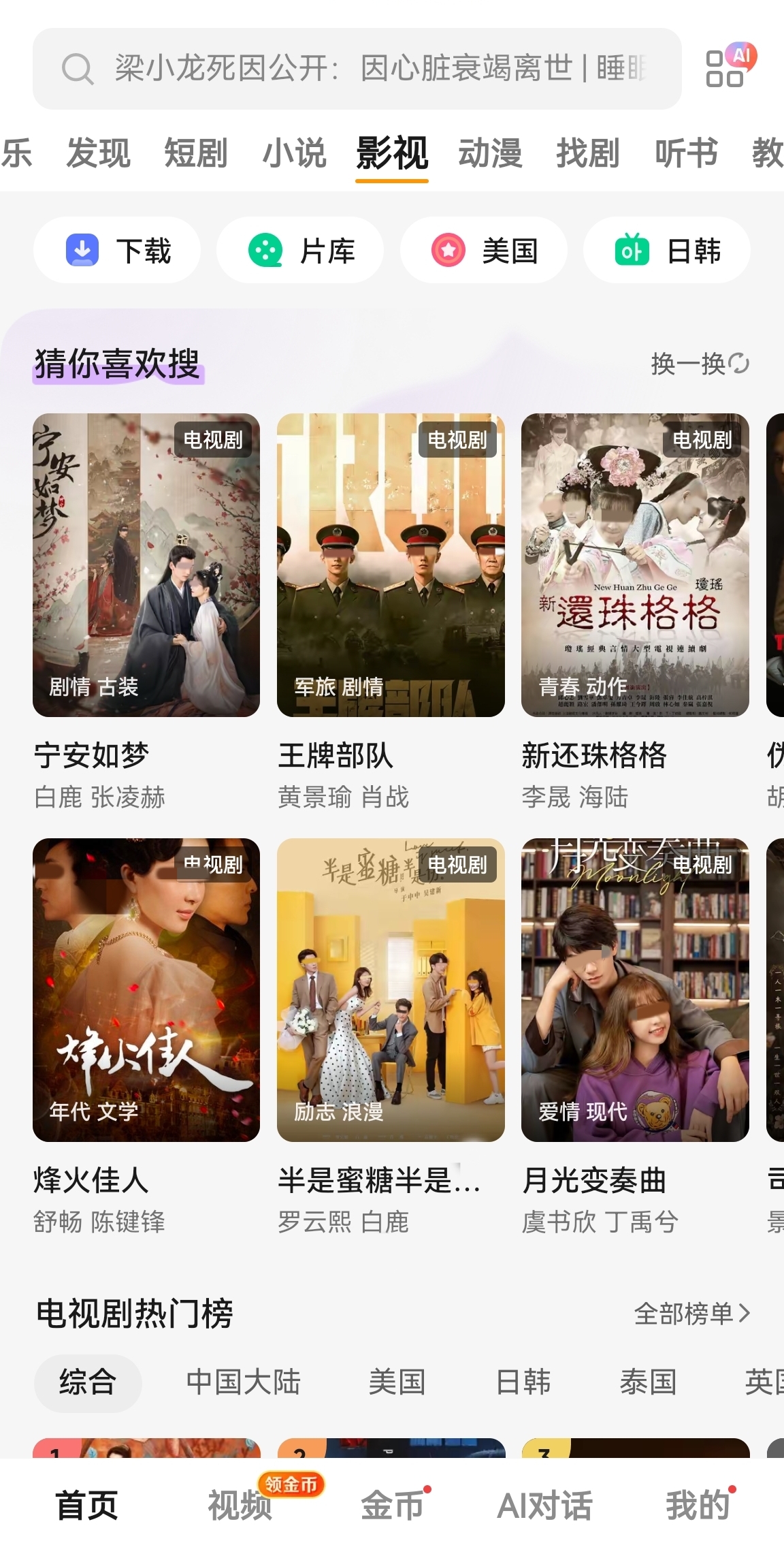Screen dimensions: 784x1556
Task: Switch to the 动漫 tab
Action: (491, 153)
